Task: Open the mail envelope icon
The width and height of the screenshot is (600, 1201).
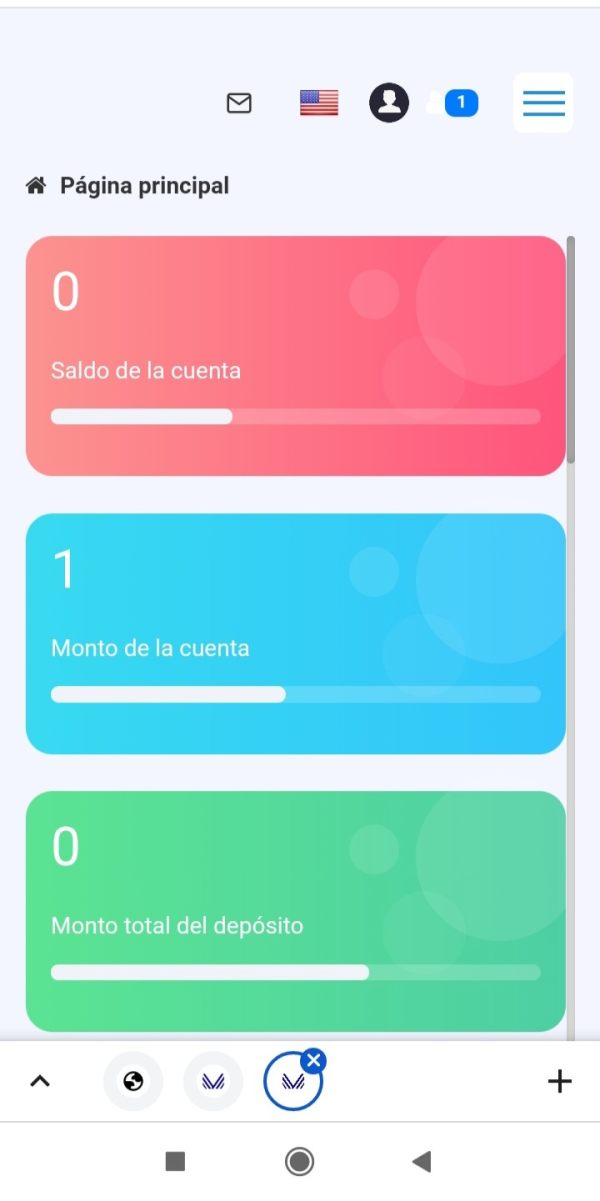Action: coord(239,103)
